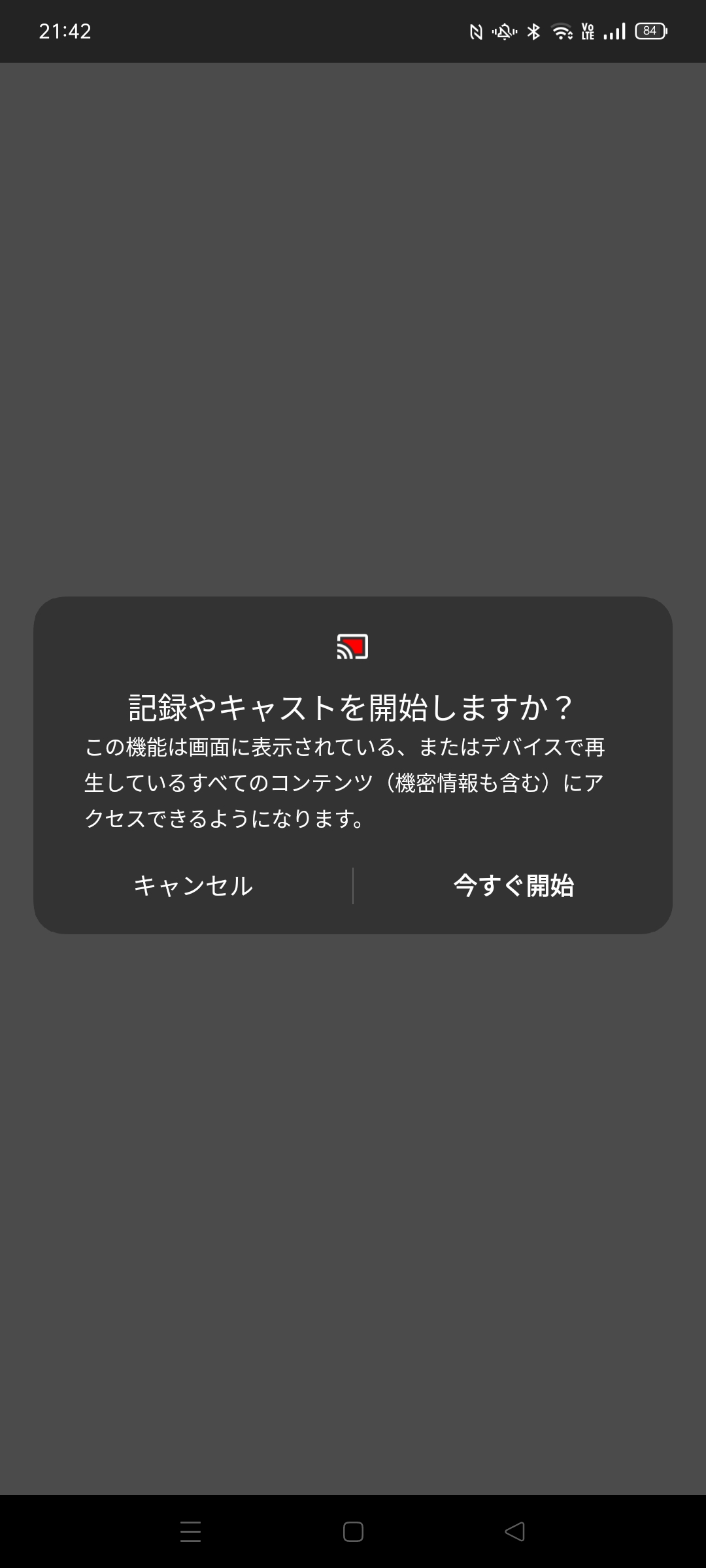Image resolution: width=706 pixels, height=1568 pixels.
Task: Open recent apps from navigation bar
Action: tap(190, 1531)
